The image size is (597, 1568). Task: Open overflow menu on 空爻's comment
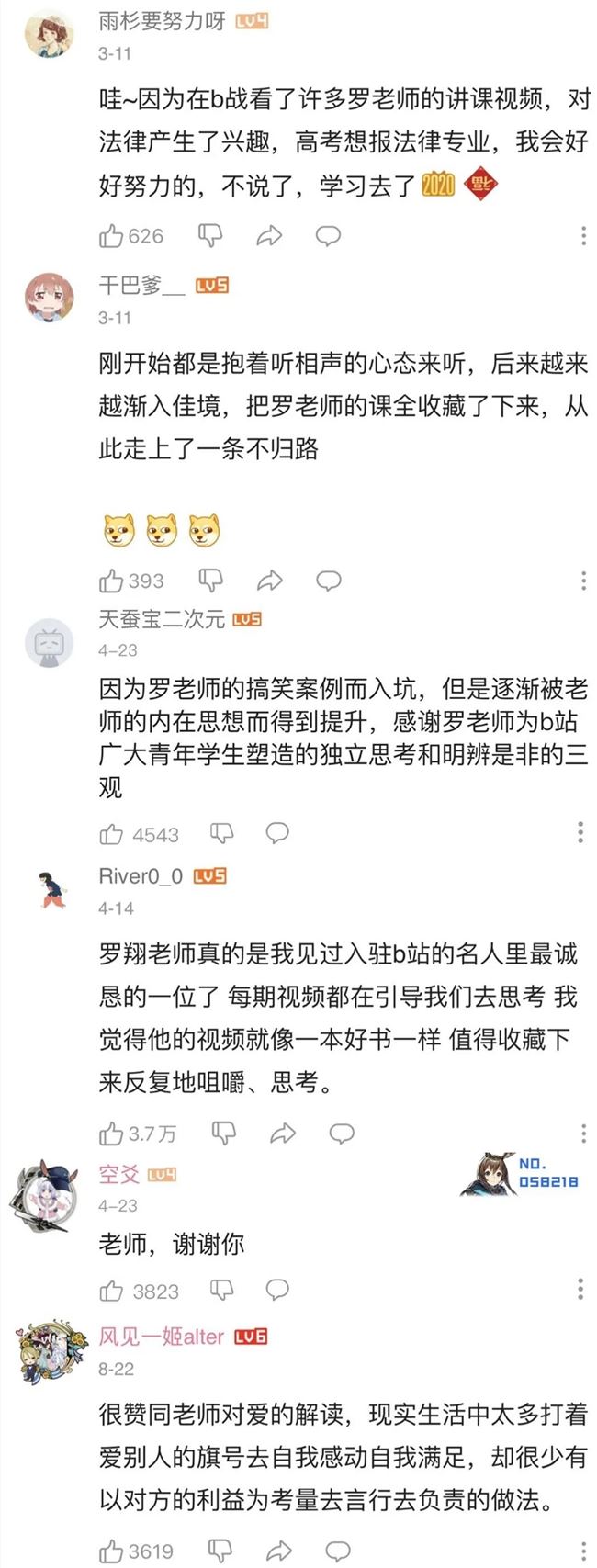(x=580, y=1289)
